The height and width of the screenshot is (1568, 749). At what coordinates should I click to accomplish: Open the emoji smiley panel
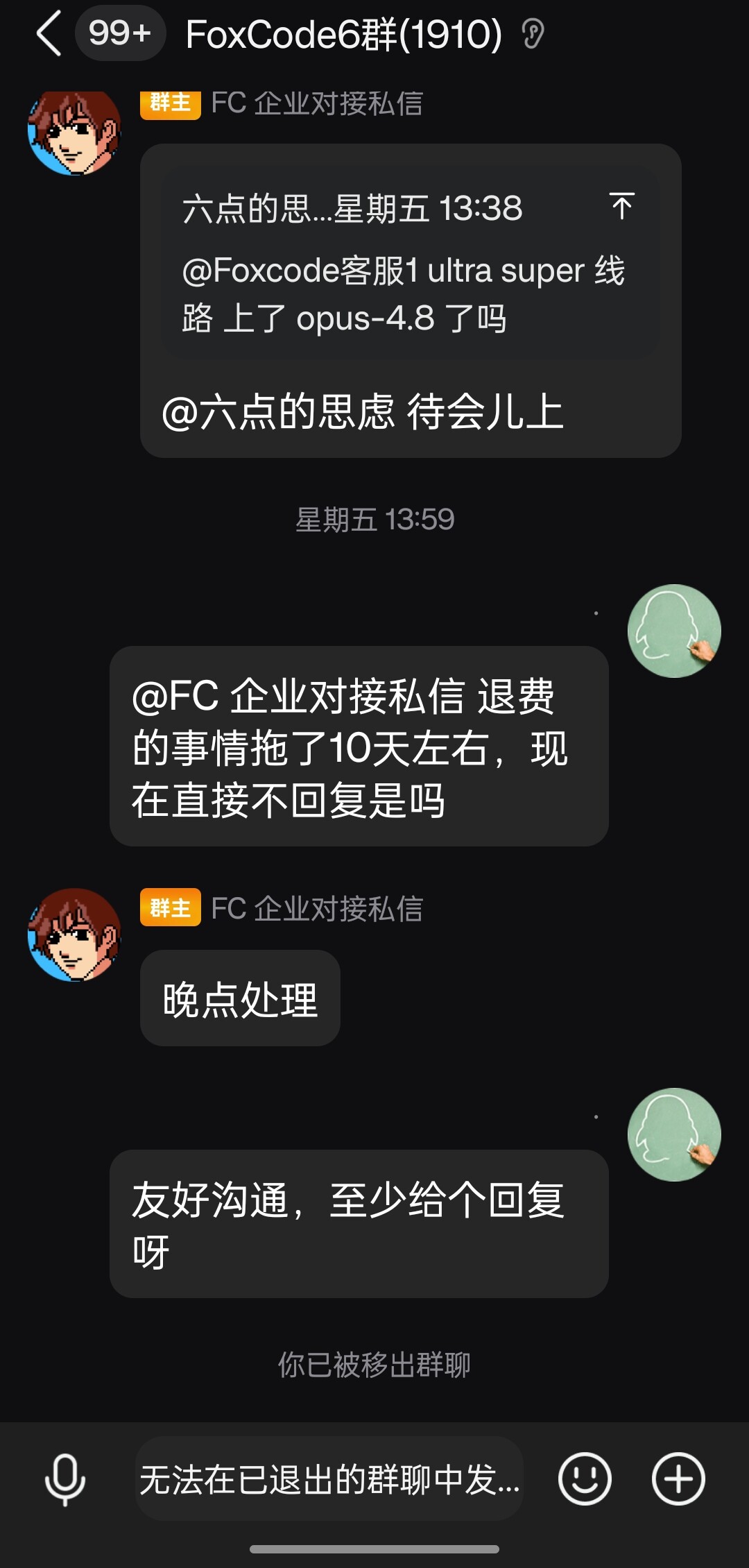pos(585,1478)
